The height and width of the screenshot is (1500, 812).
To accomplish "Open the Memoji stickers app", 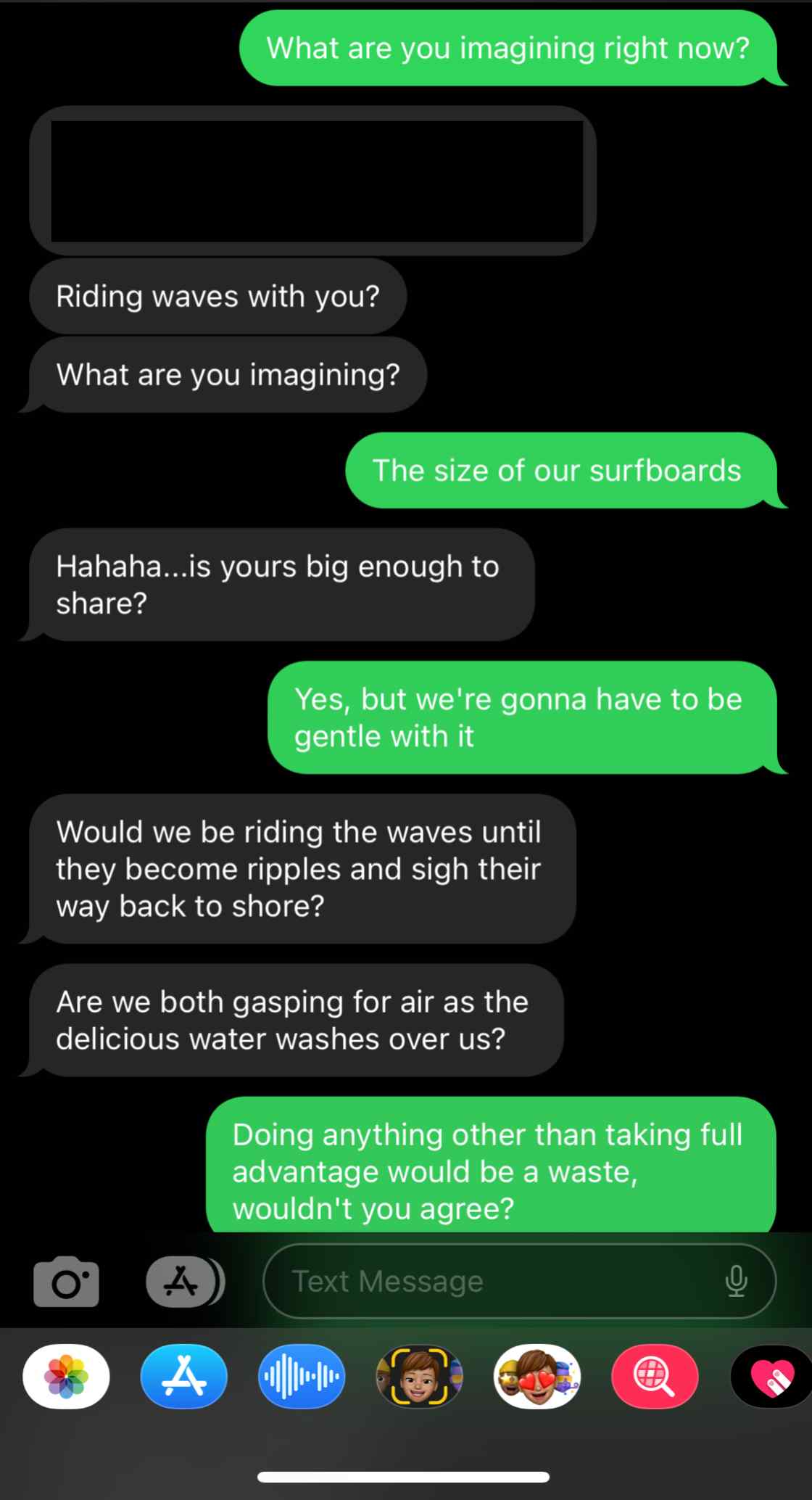I will point(537,1376).
